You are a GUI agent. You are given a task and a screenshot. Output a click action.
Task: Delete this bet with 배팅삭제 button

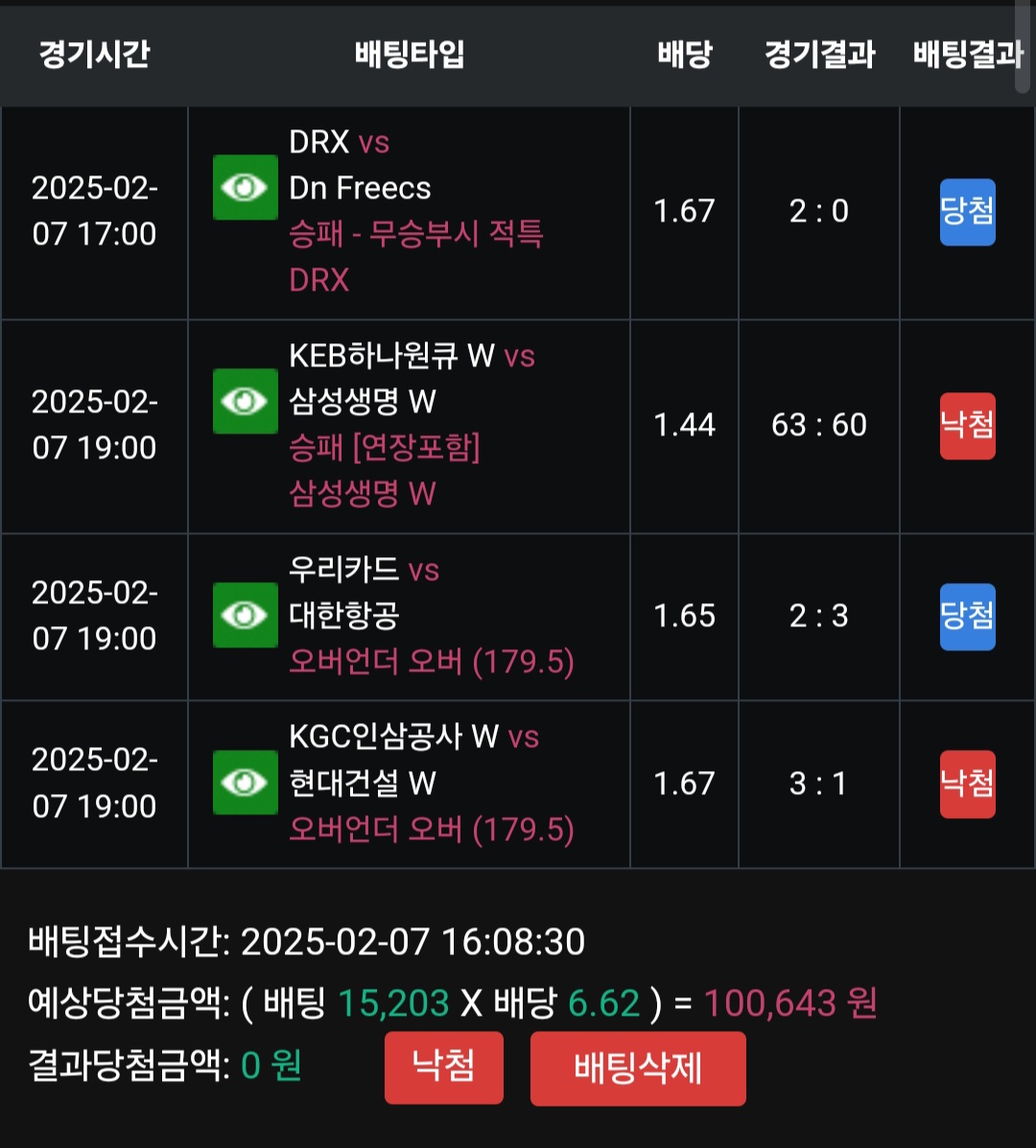click(638, 1068)
